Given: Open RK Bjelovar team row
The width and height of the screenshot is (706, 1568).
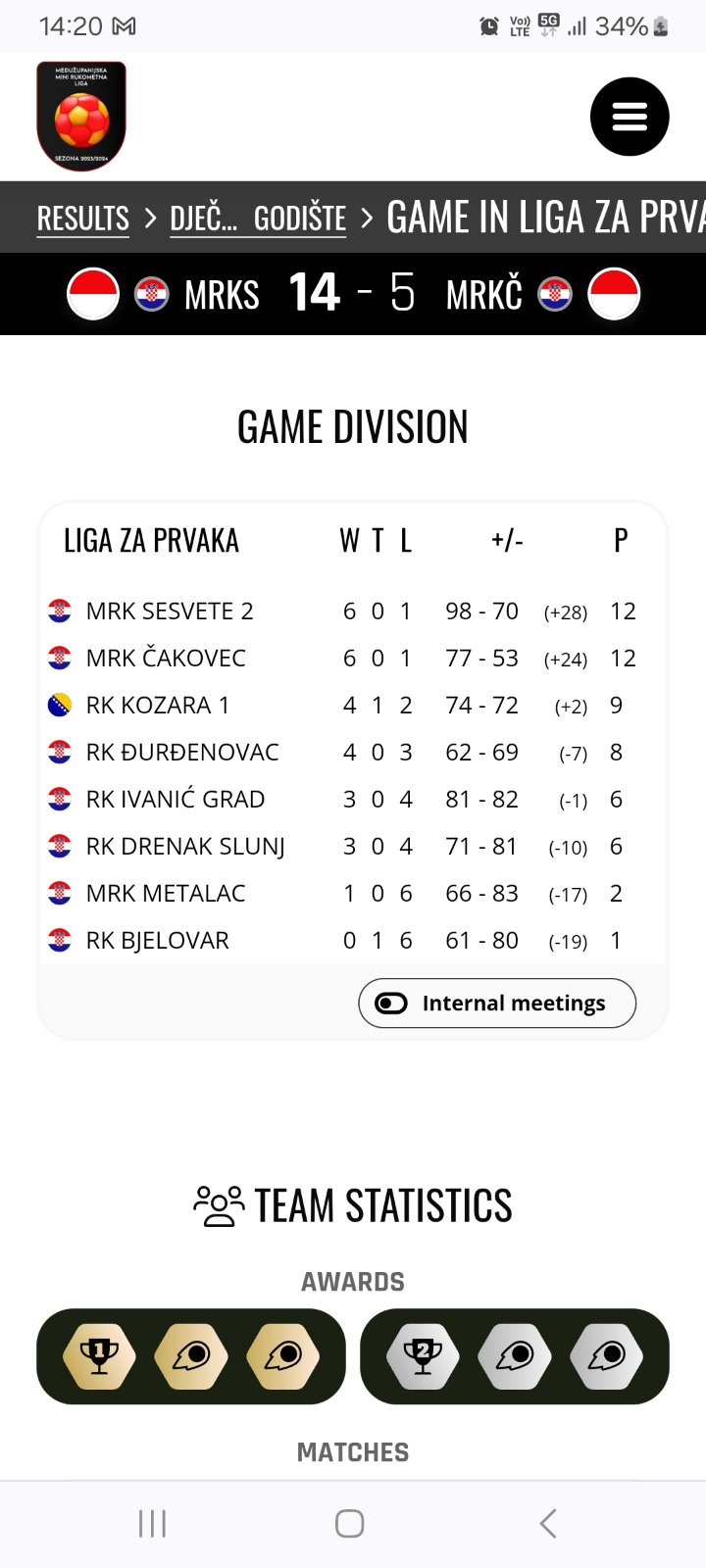Looking at the screenshot, I should 157,941.
